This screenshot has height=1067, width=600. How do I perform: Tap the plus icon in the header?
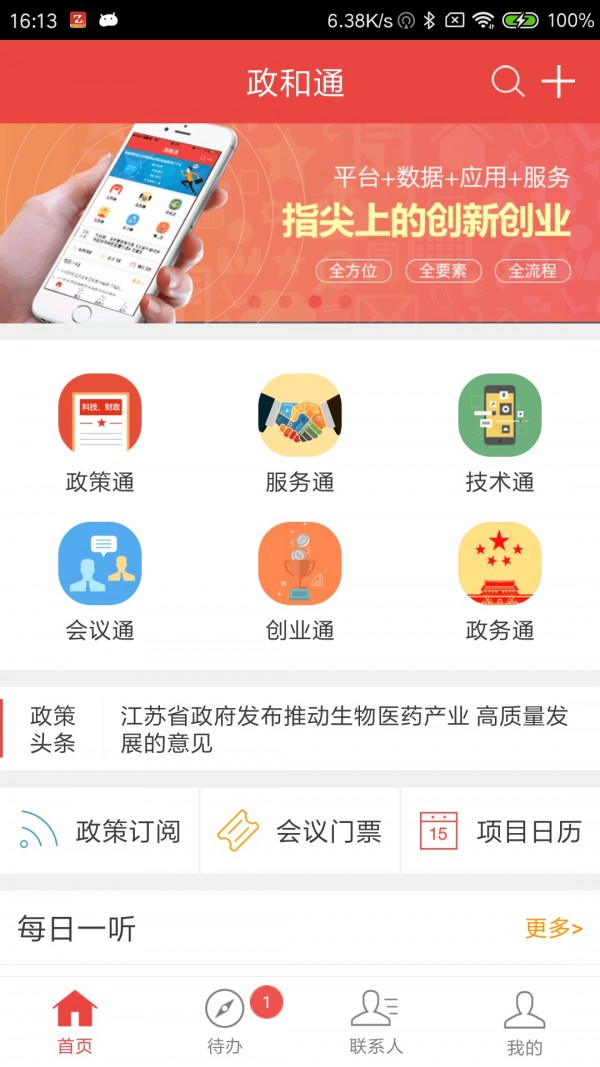click(x=558, y=82)
